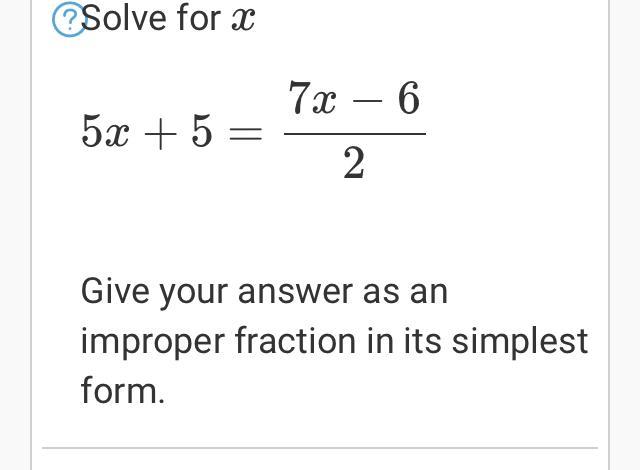Open the question mark help icon
This screenshot has height=470, width=640.
pyautogui.click(x=68, y=20)
